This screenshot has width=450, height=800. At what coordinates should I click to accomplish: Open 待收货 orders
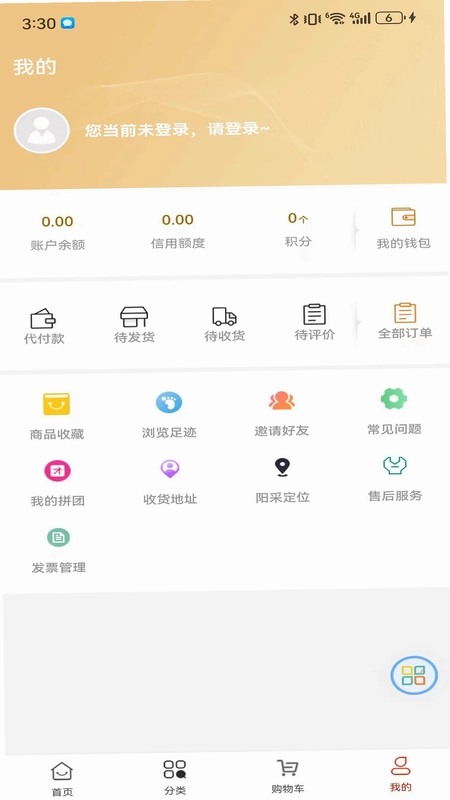pos(224,324)
